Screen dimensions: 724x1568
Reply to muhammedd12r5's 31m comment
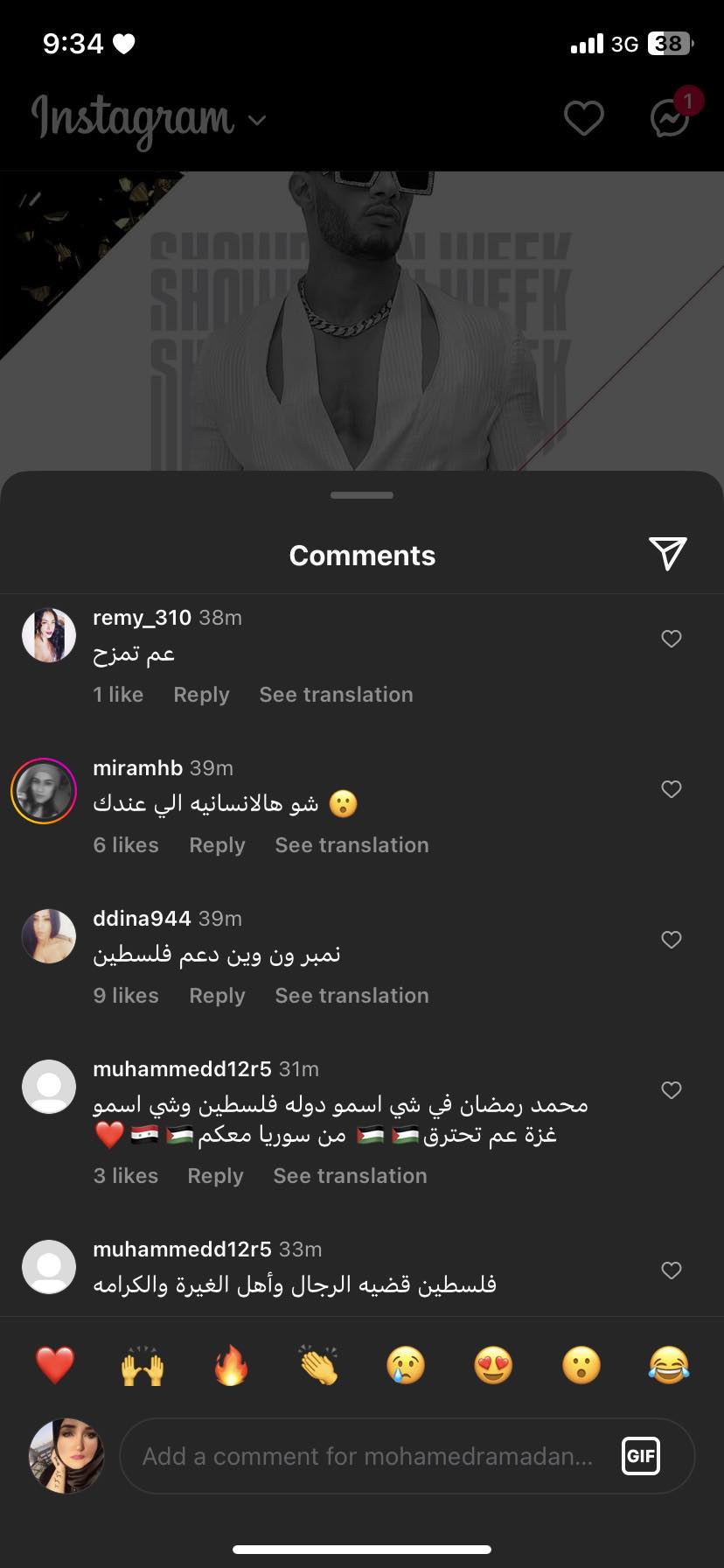coord(215,1176)
